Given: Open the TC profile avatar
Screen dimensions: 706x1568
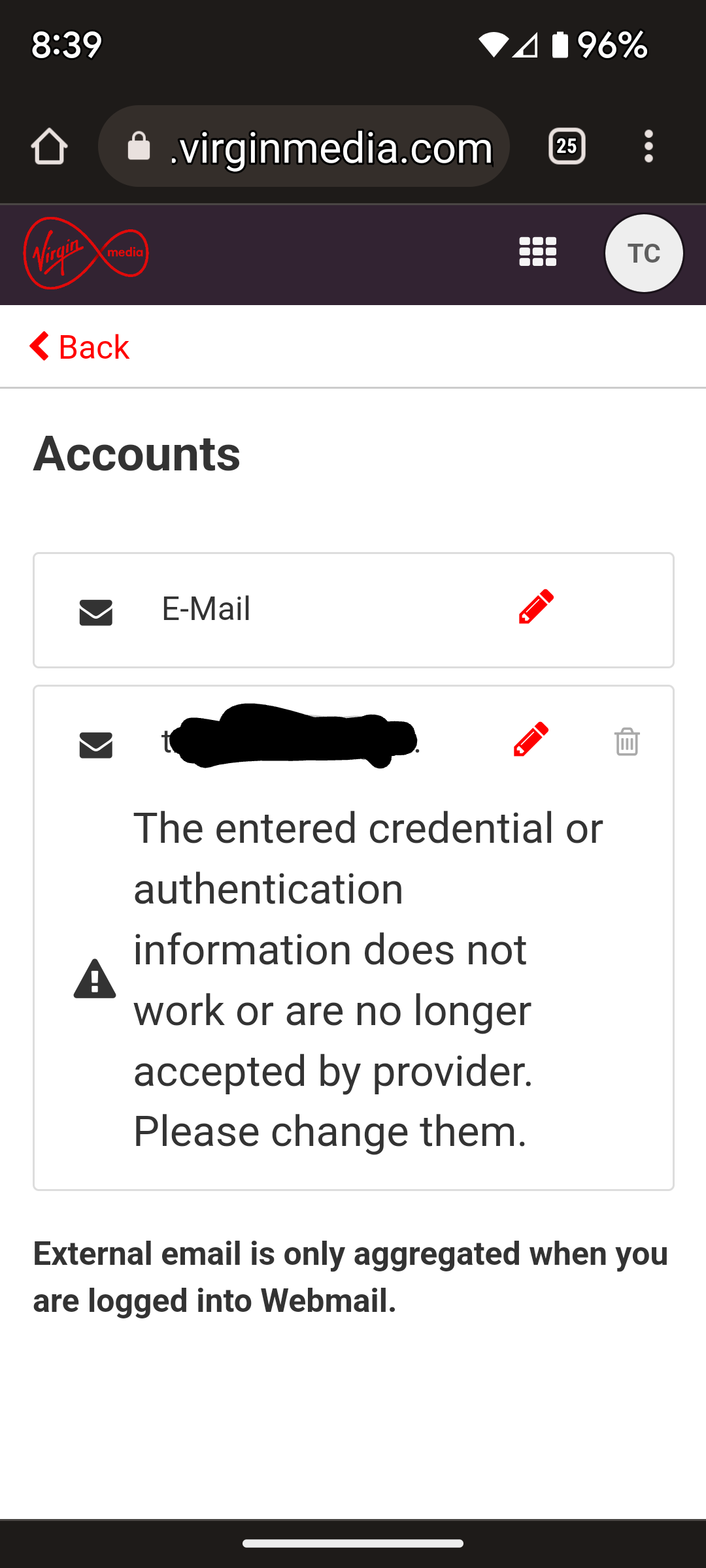Looking at the screenshot, I should [x=644, y=253].
